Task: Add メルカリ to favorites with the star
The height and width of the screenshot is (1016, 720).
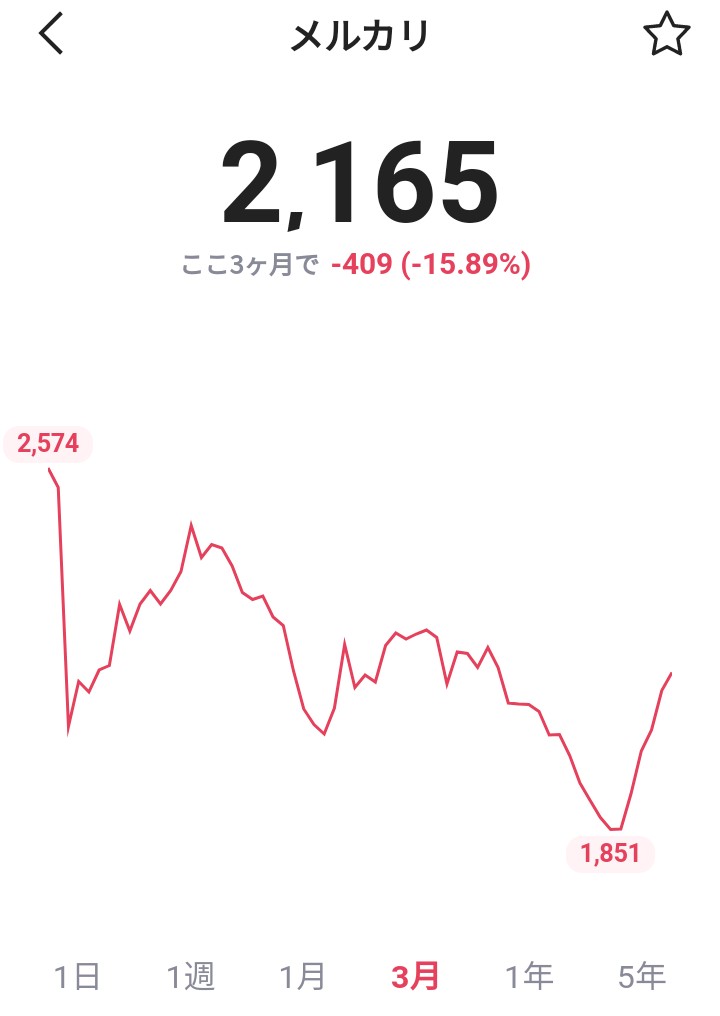Action: [x=667, y=34]
